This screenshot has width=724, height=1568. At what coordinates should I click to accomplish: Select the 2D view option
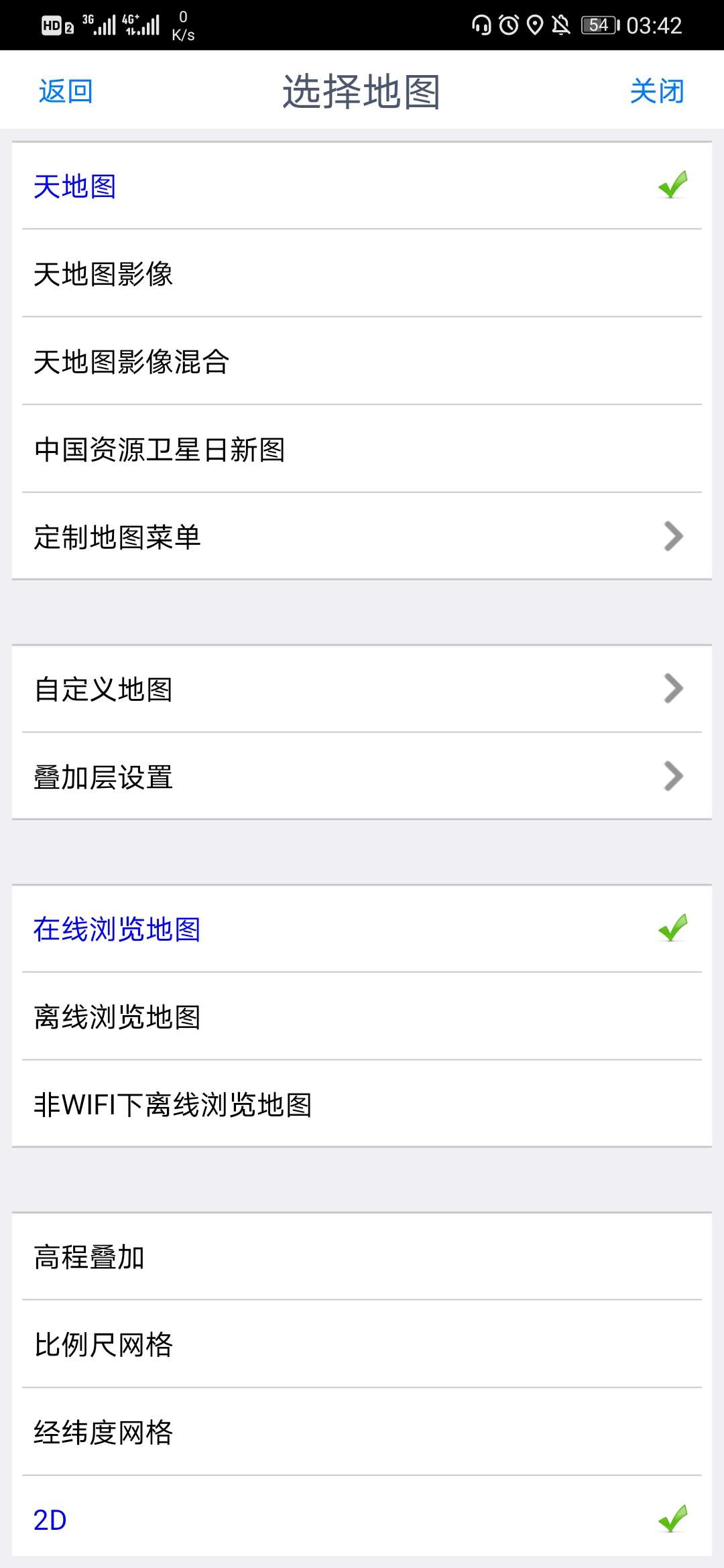(362, 1519)
